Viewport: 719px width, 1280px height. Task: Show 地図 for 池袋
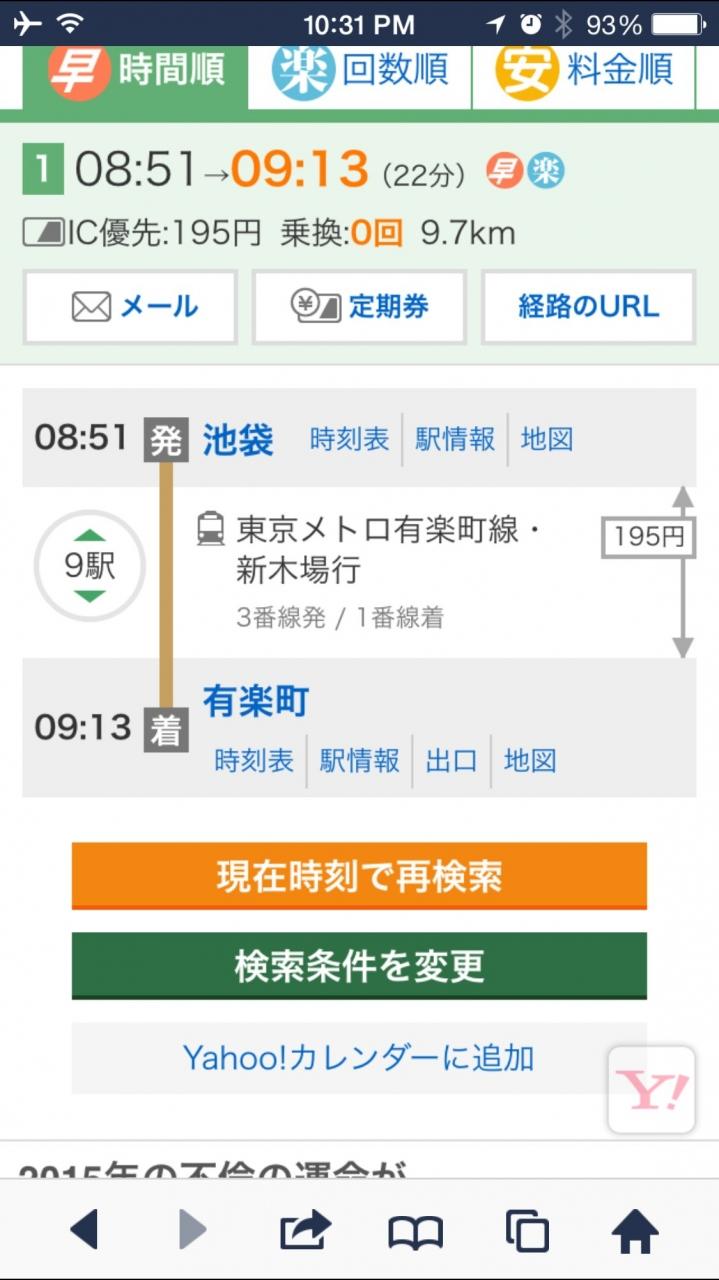pos(547,439)
